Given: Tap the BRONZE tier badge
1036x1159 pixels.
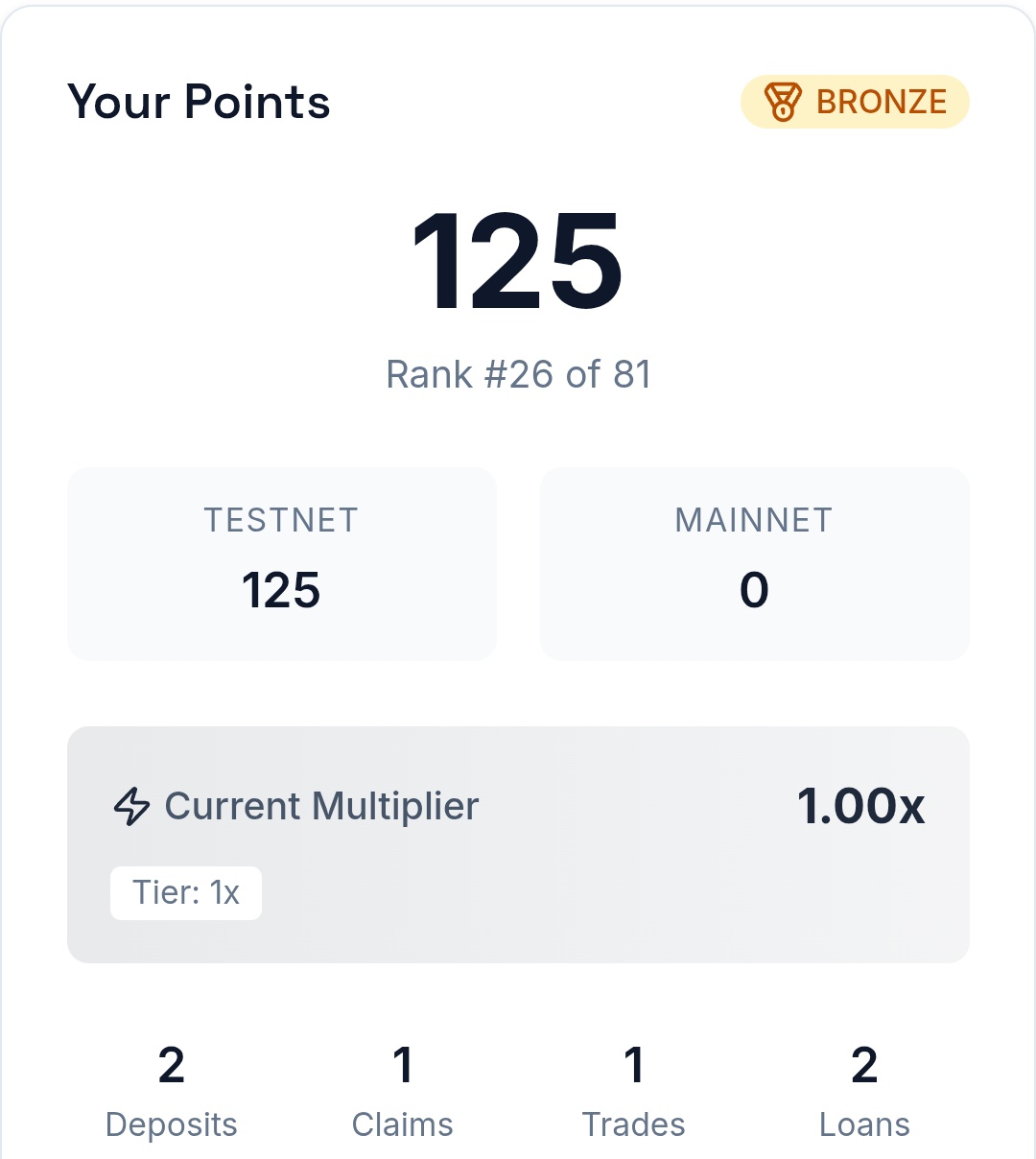Looking at the screenshot, I should pyautogui.click(x=855, y=102).
